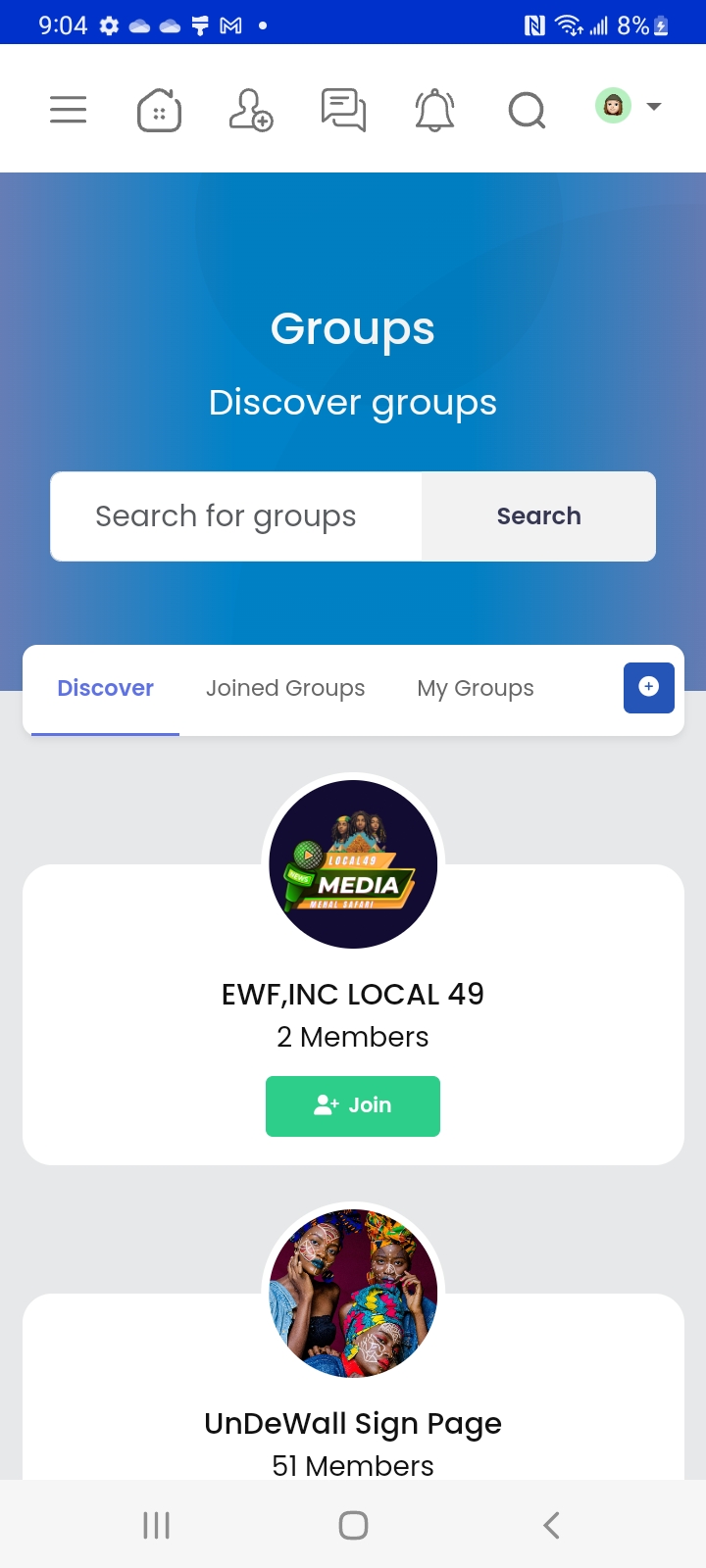Switch to the My Groups tab
The image size is (706, 1568).
[x=476, y=688]
